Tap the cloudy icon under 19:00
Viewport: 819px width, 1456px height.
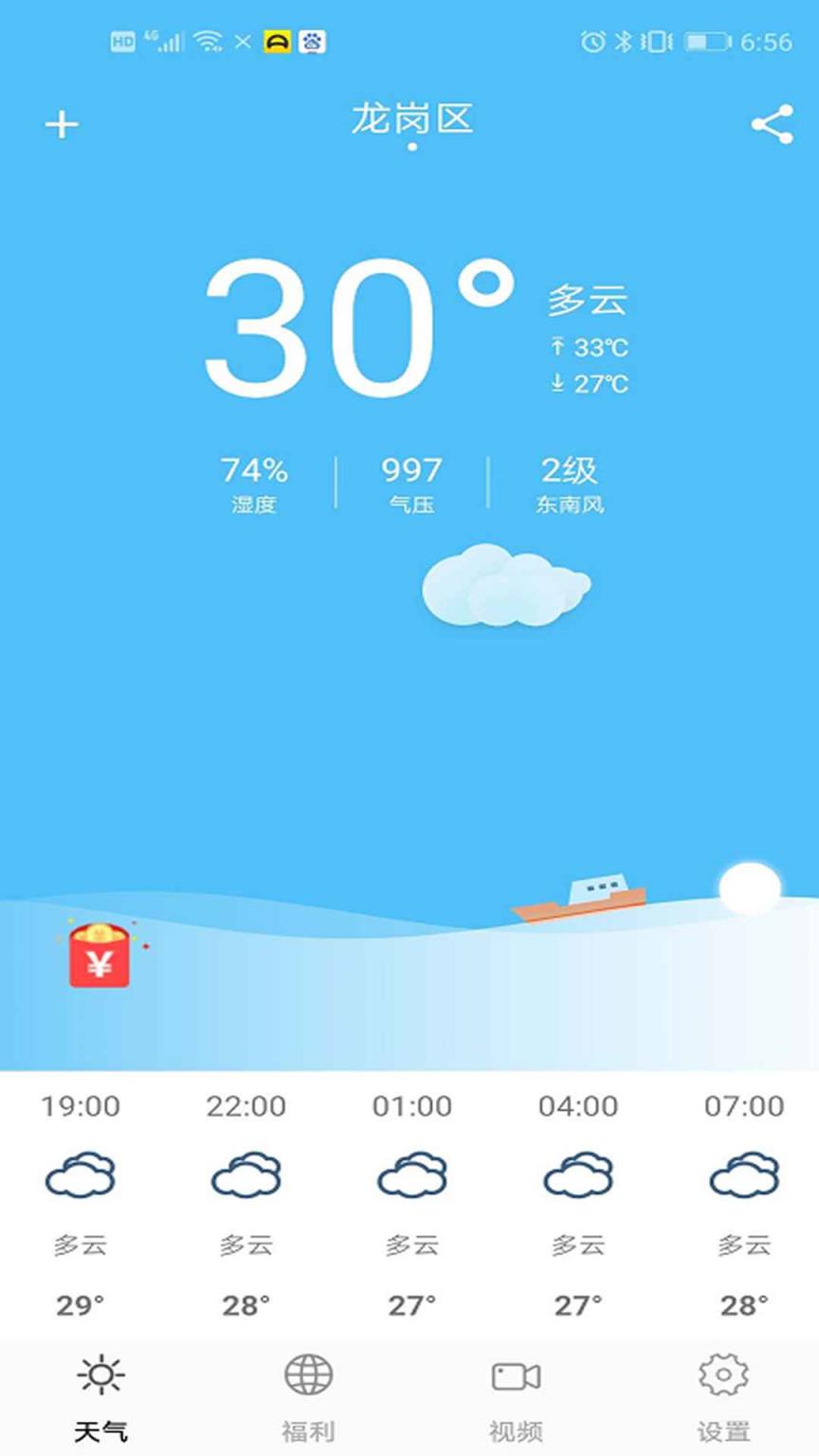pyautogui.click(x=82, y=1175)
